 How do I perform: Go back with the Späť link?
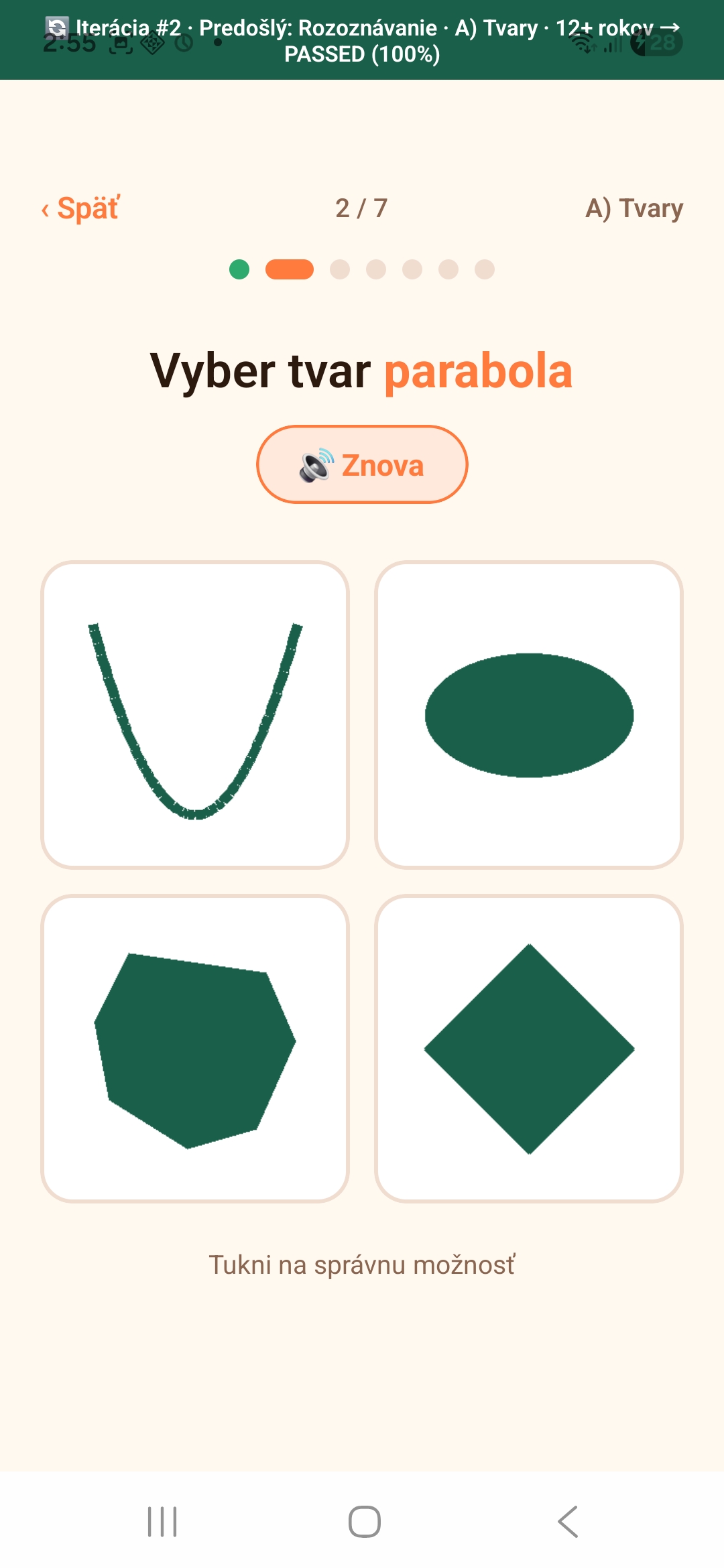80,208
